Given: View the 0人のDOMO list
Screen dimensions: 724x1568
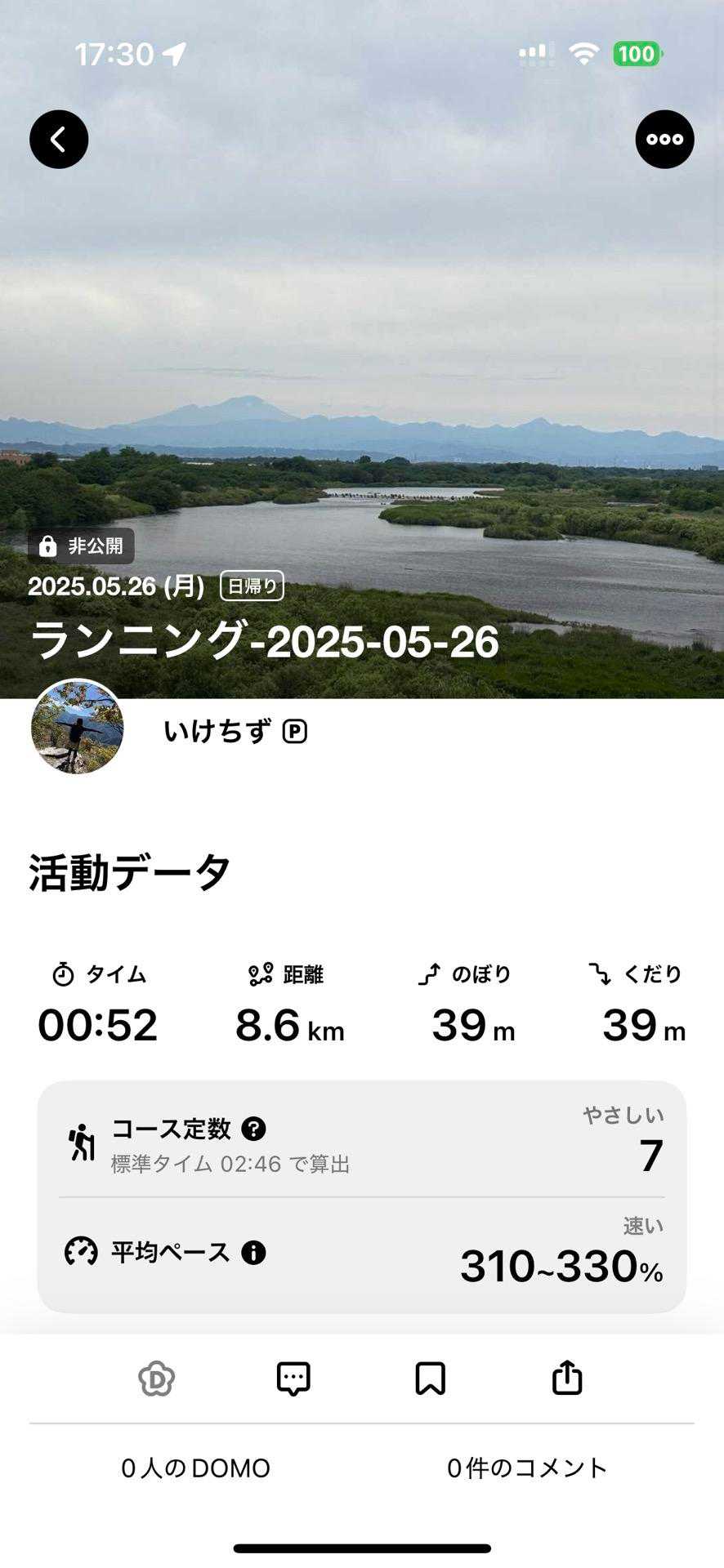Looking at the screenshot, I should point(196,1468).
